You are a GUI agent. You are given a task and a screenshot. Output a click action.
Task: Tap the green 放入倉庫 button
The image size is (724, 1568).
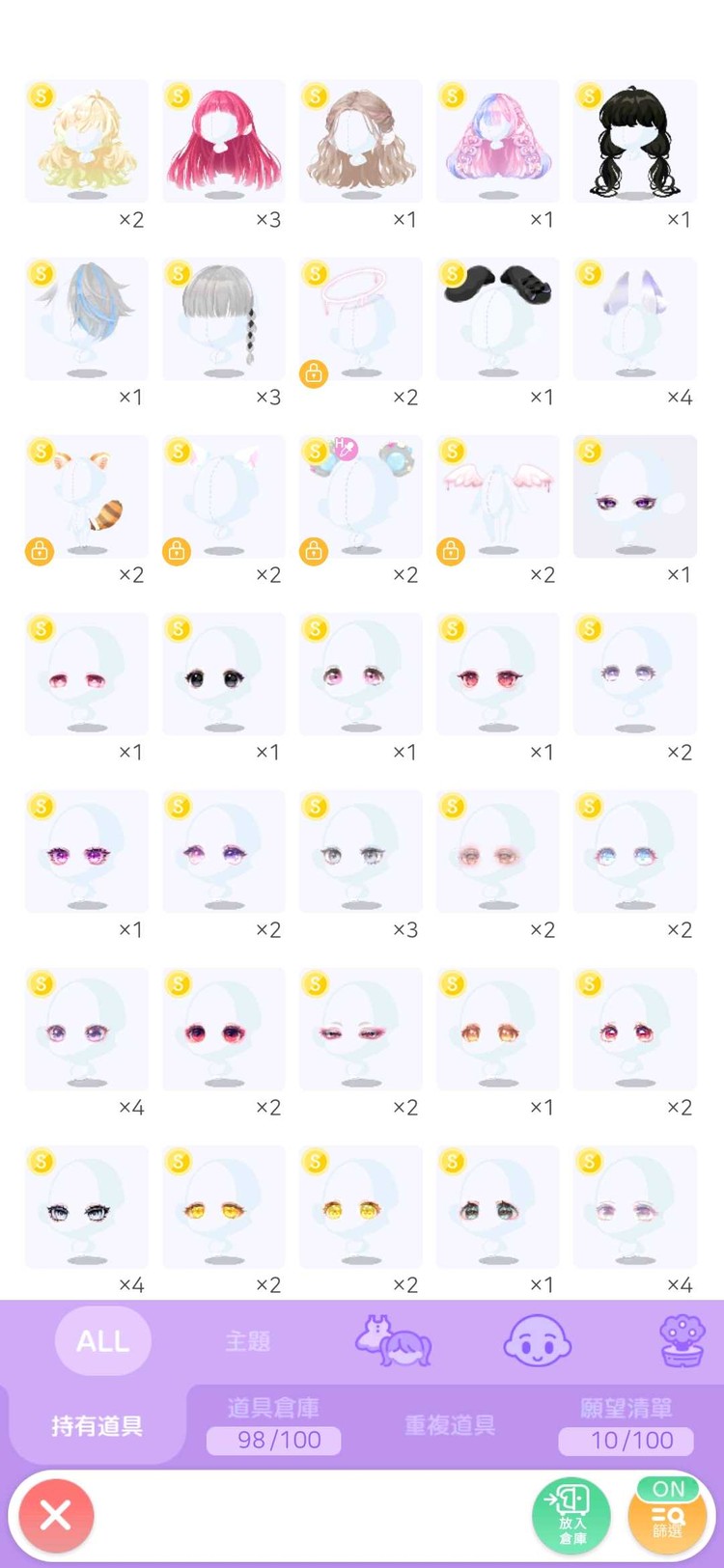coord(571,1517)
